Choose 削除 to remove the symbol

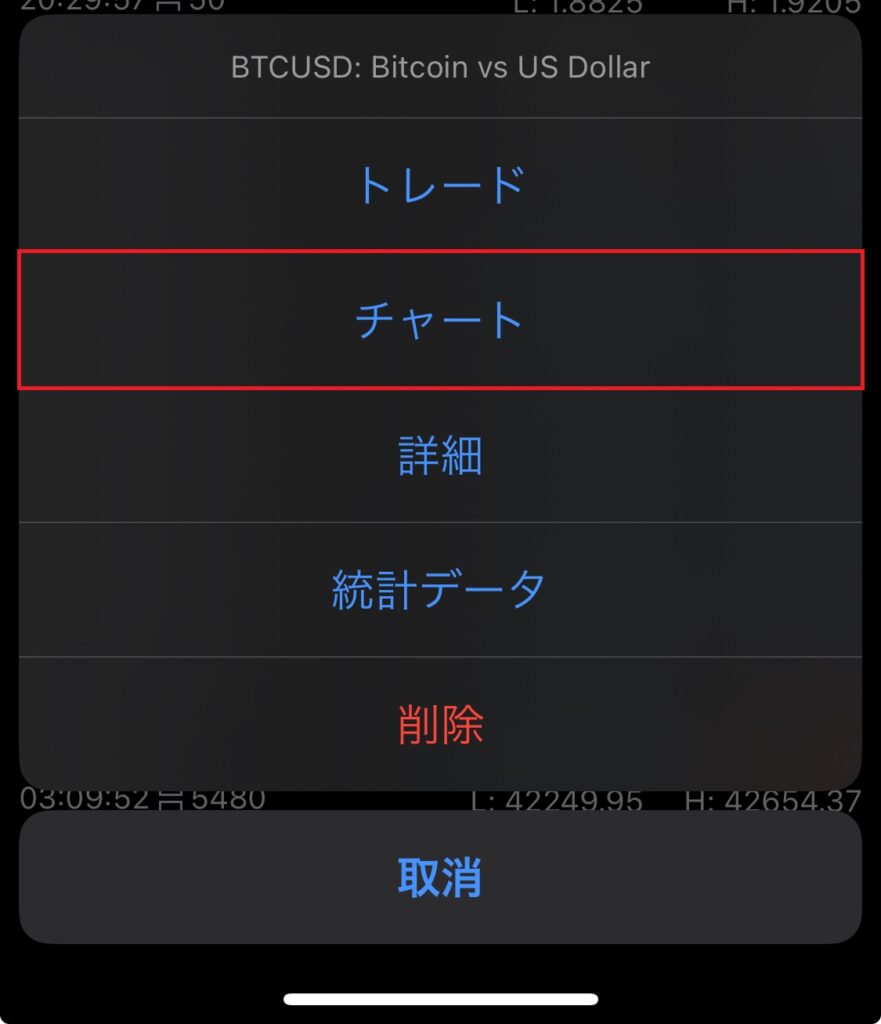click(x=440, y=725)
